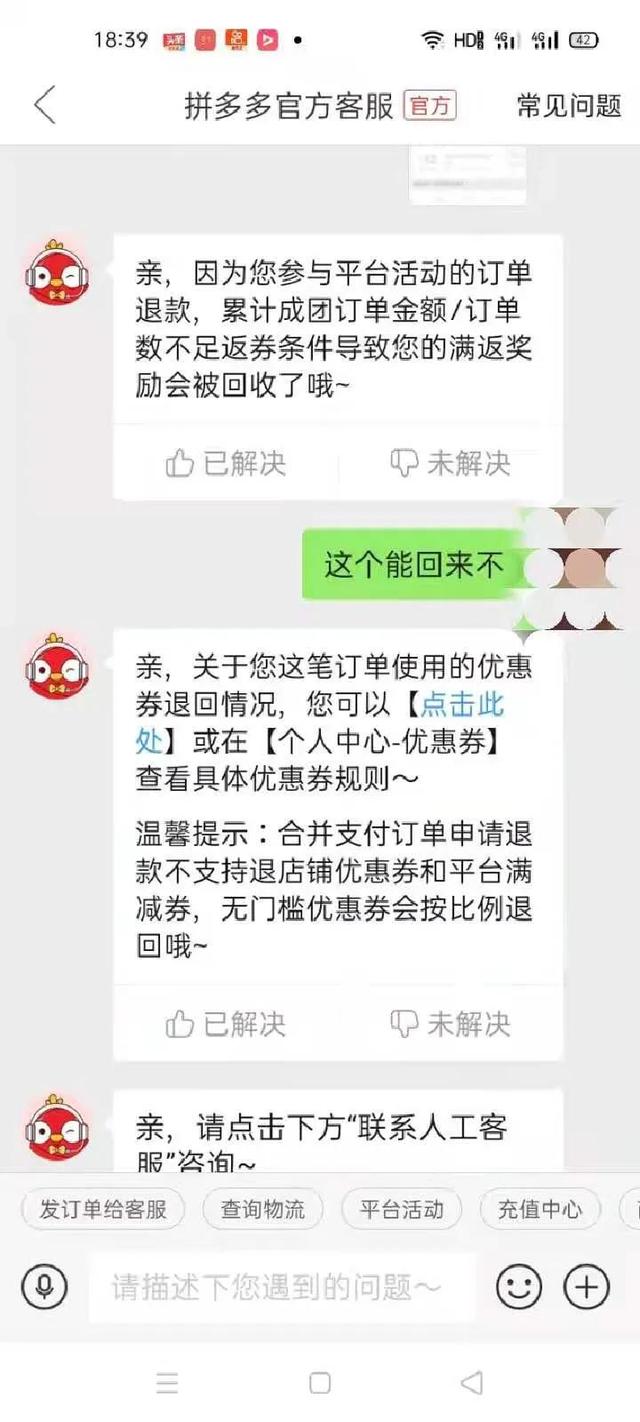Tap the microphone voice input icon

coord(44,1287)
